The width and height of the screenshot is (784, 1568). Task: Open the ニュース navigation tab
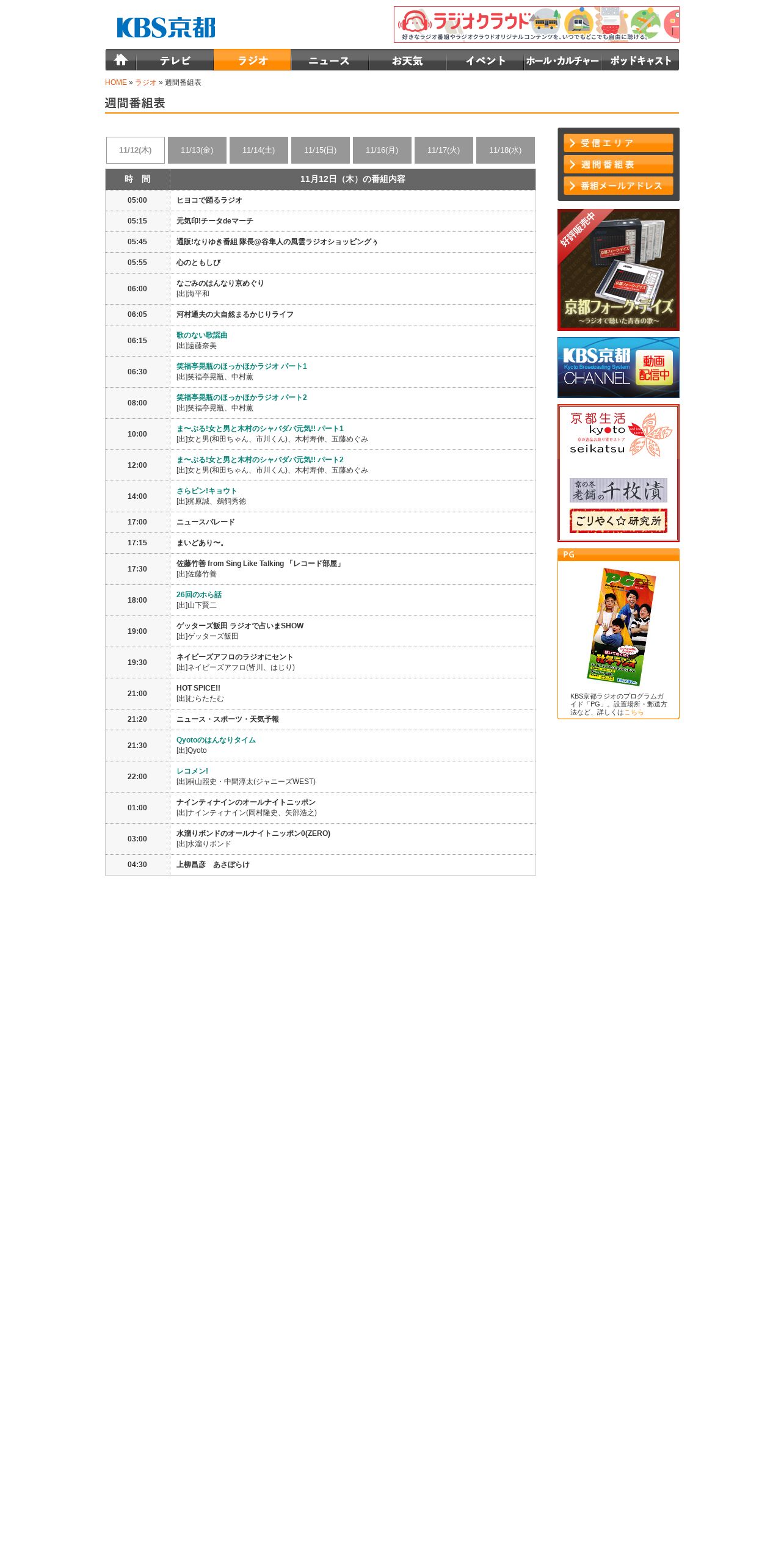330,60
